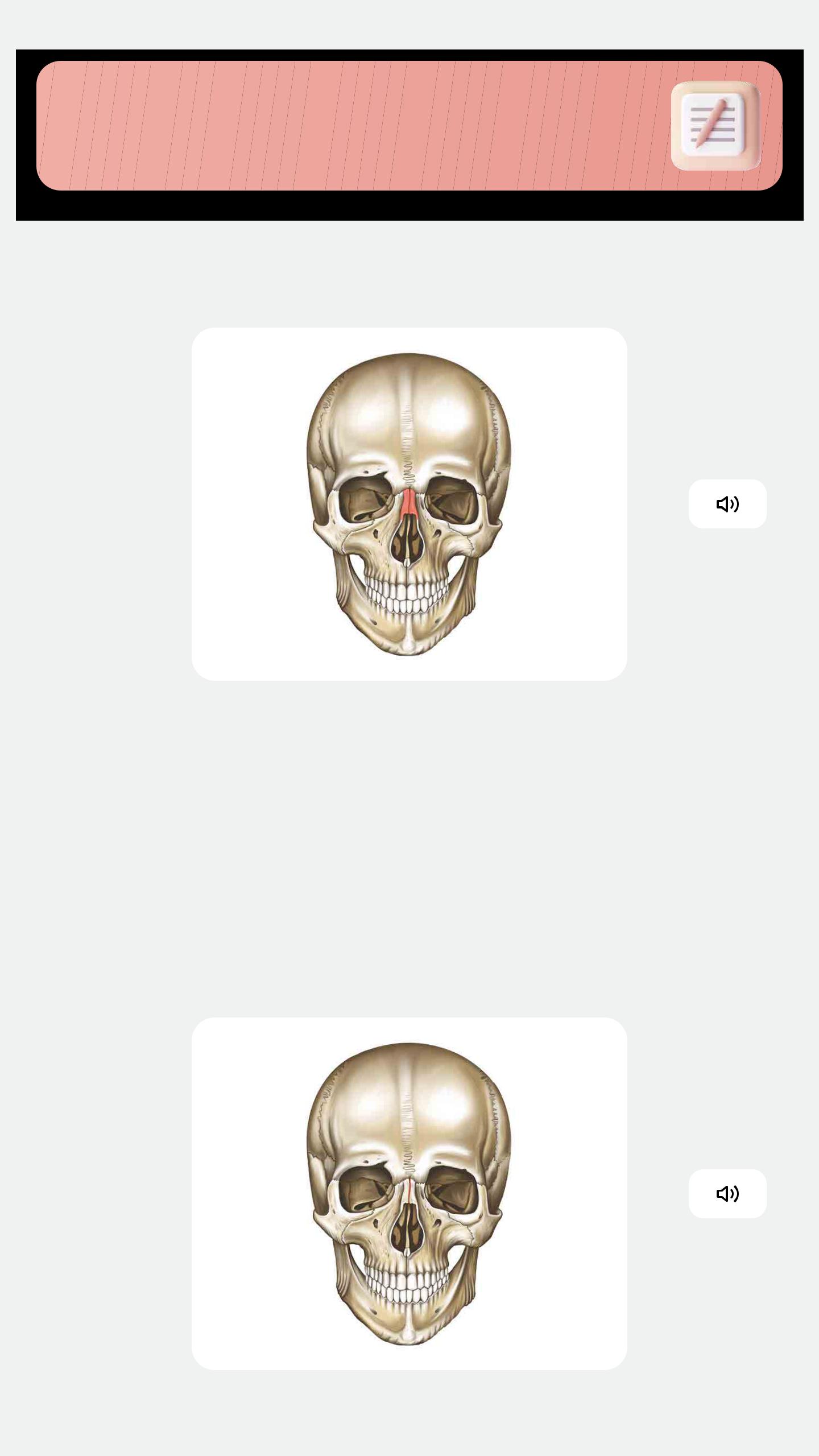The width and height of the screenshot is (819, 1456).
Task: Open the skull card with highlighted nasal bone
Action: 409,504
